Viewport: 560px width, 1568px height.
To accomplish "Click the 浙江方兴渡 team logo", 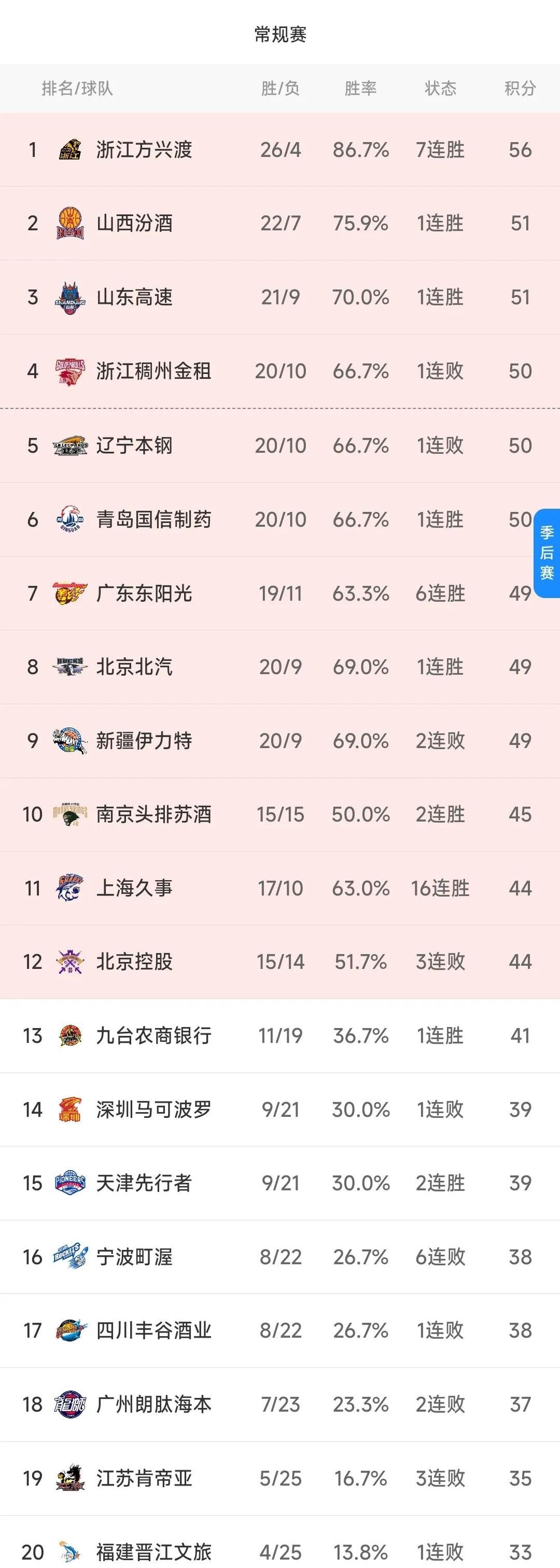I will 69,148.
